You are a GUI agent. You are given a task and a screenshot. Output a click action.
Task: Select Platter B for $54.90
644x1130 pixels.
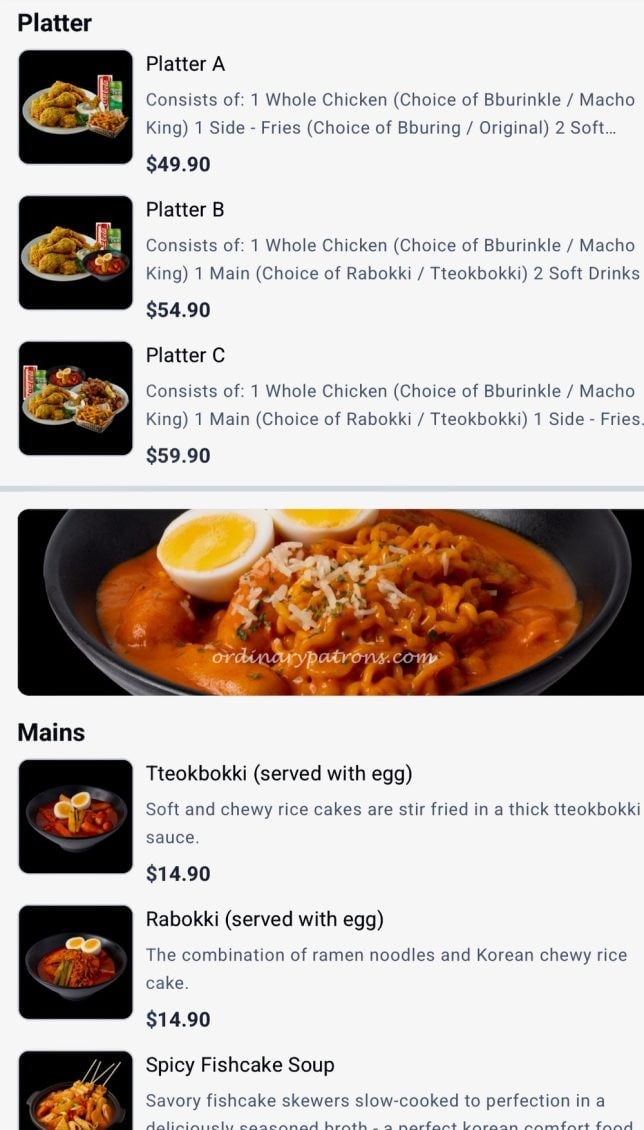185,210
